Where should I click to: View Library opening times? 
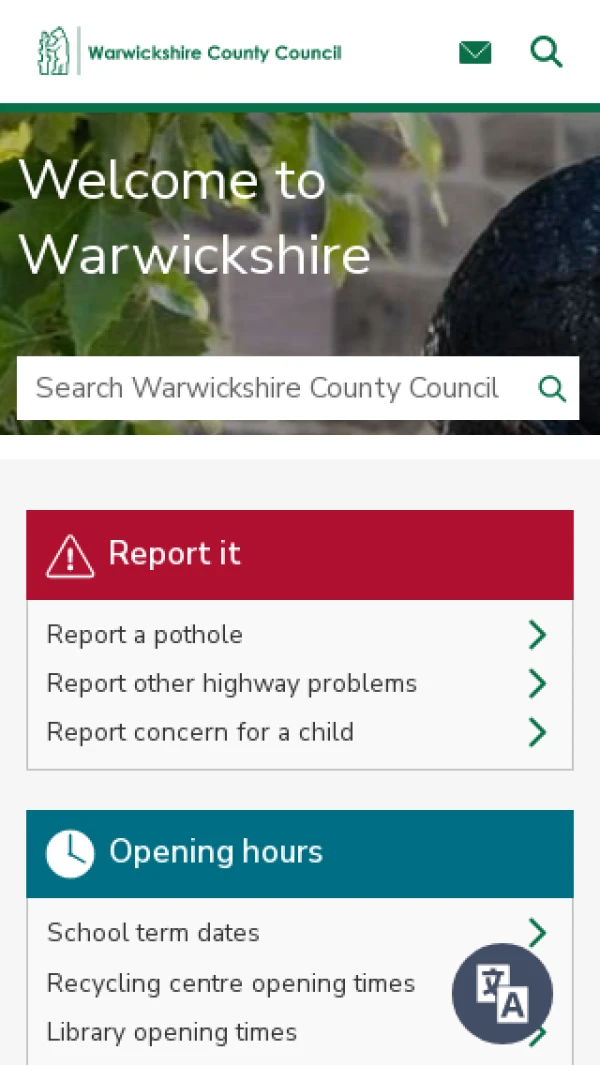coord(172,1032)
